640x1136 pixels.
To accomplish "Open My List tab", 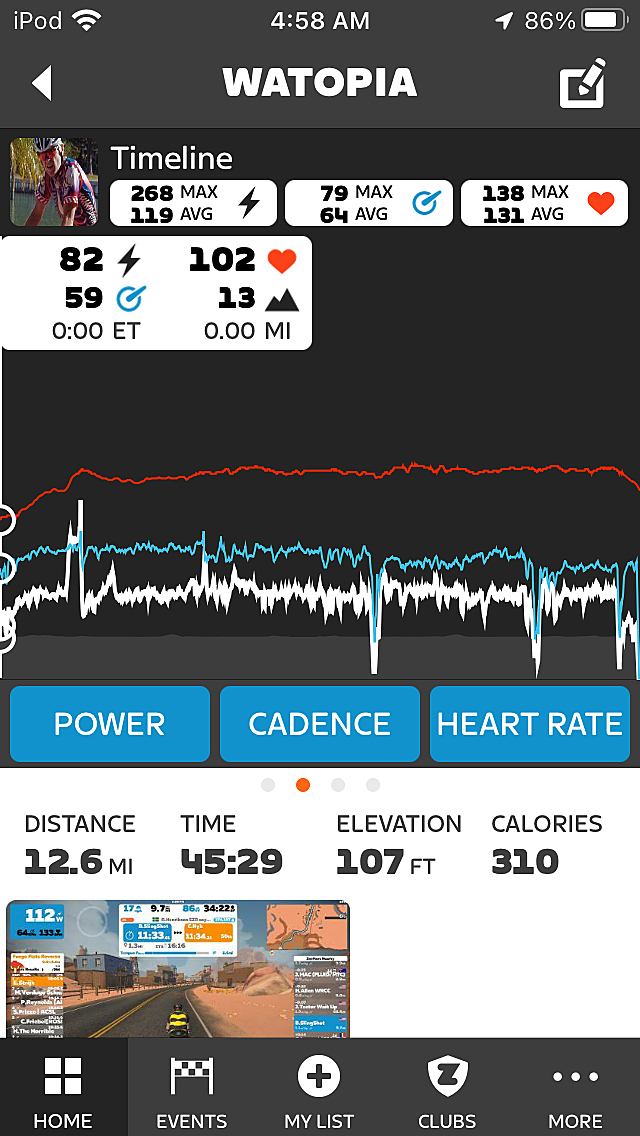I will pyautogui.click(x=319, y=1088).
